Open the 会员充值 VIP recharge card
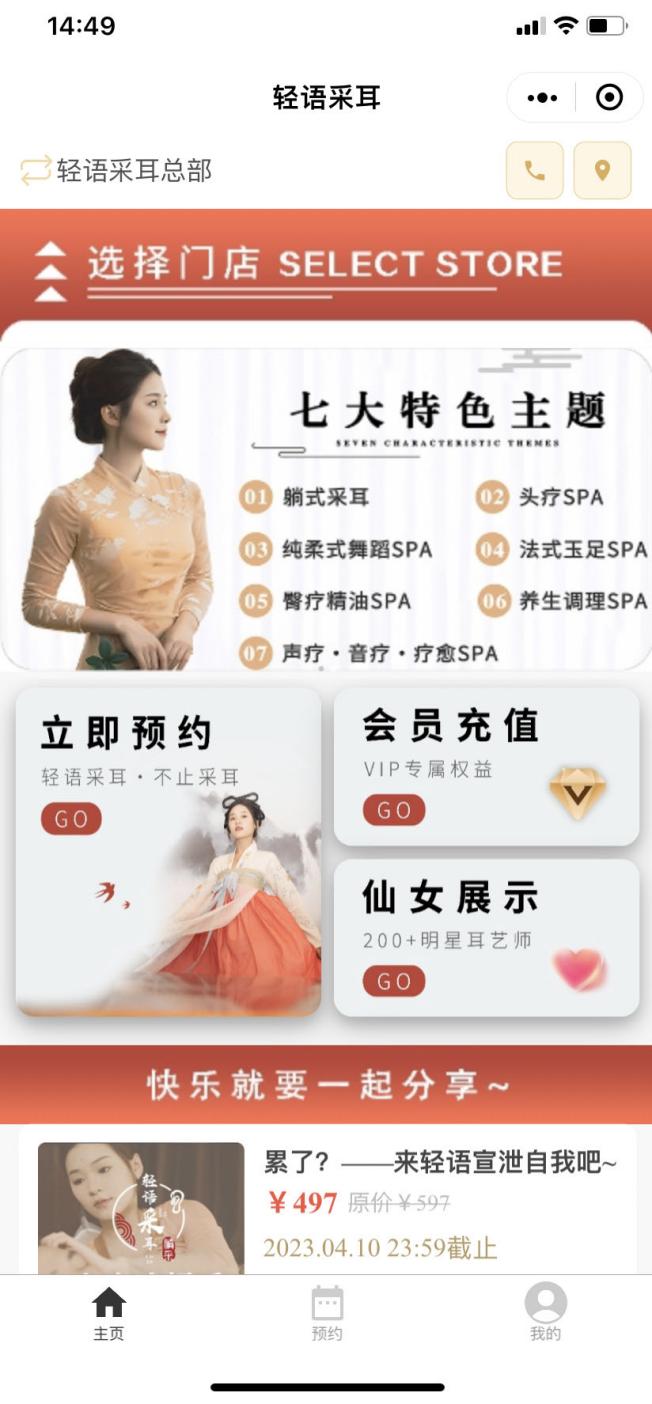Image resolution: width=652 pixels, height=1404 pixels. [x=486, y=767]
